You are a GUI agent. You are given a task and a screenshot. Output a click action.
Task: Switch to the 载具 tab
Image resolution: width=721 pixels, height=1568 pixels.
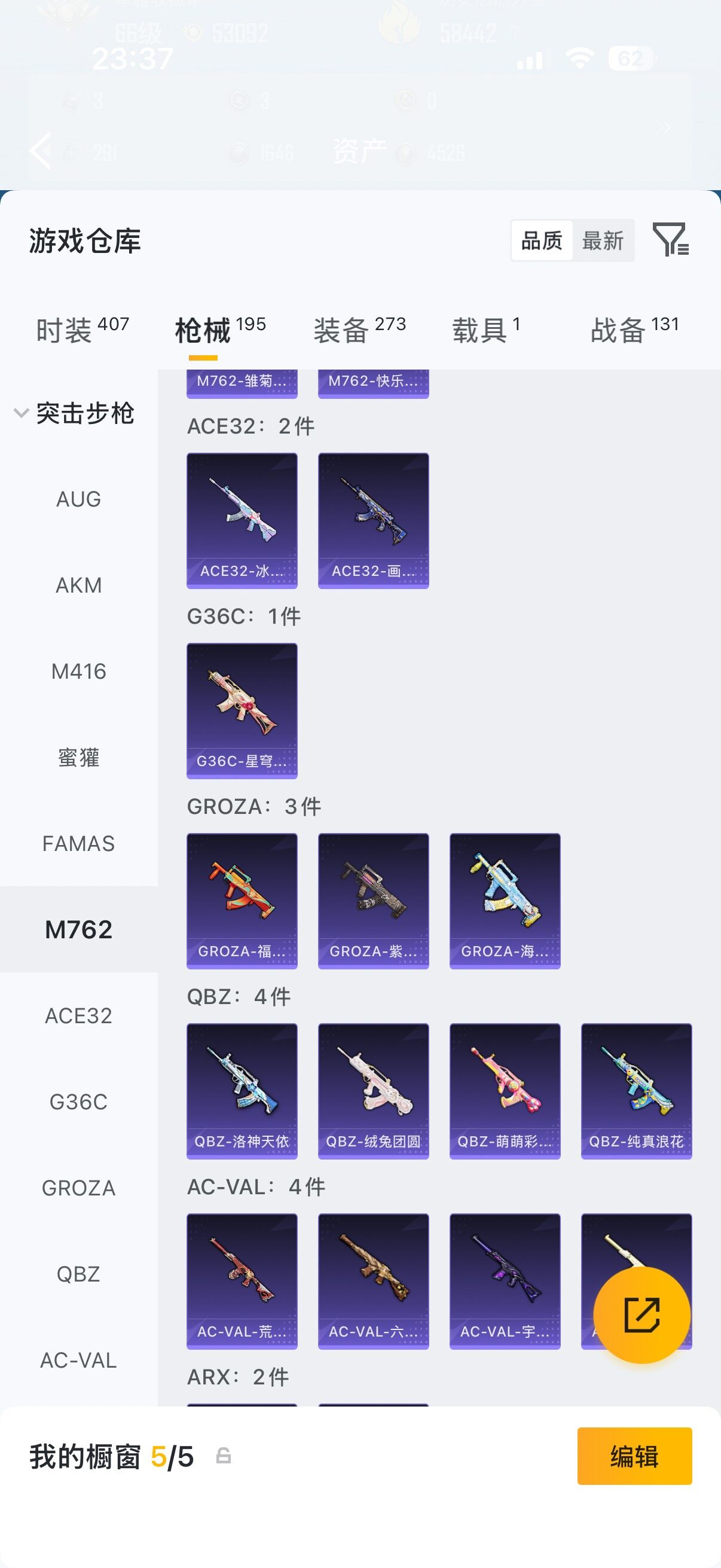[485, 331]
